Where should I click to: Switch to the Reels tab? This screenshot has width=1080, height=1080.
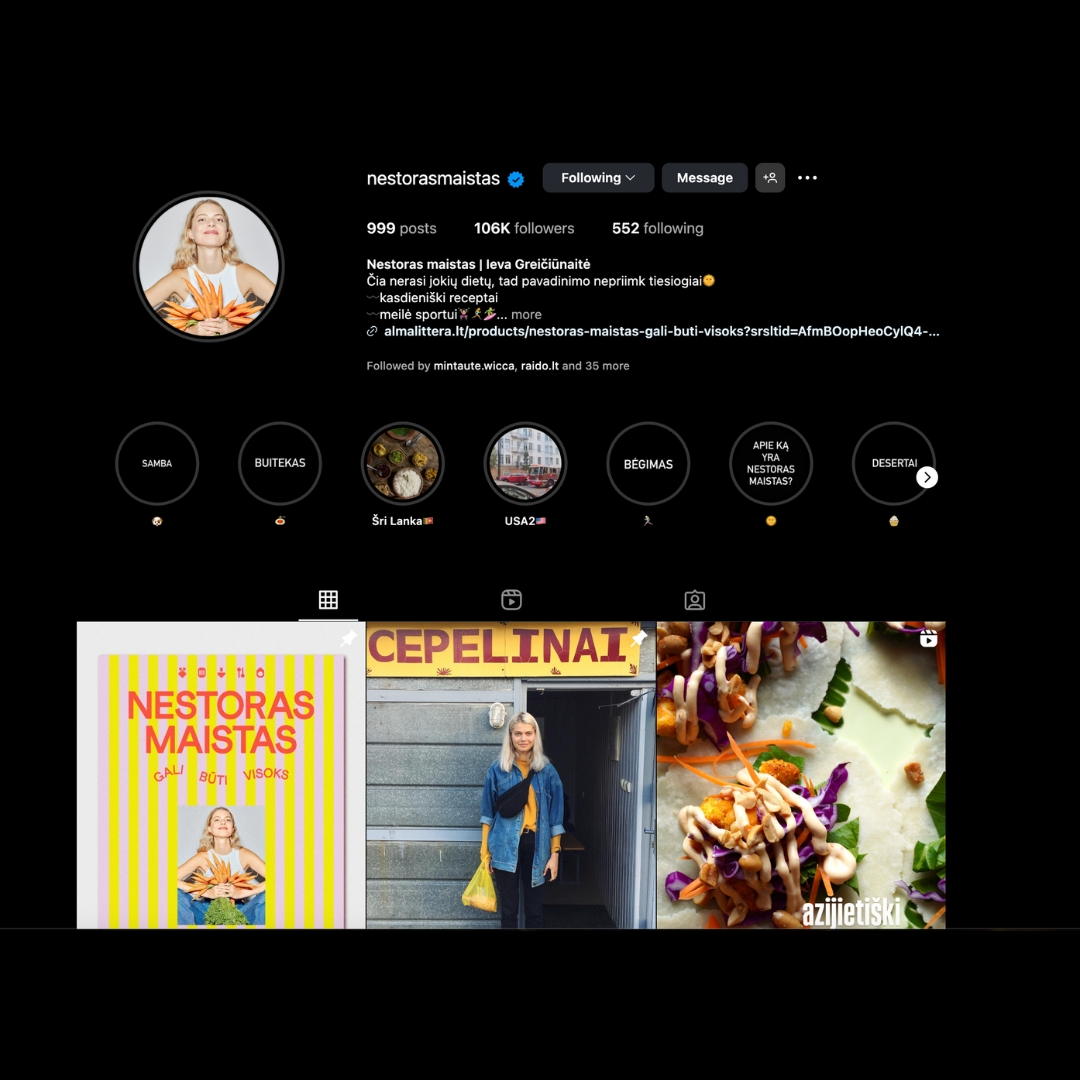pyautogui.click(x=511, y=600)
